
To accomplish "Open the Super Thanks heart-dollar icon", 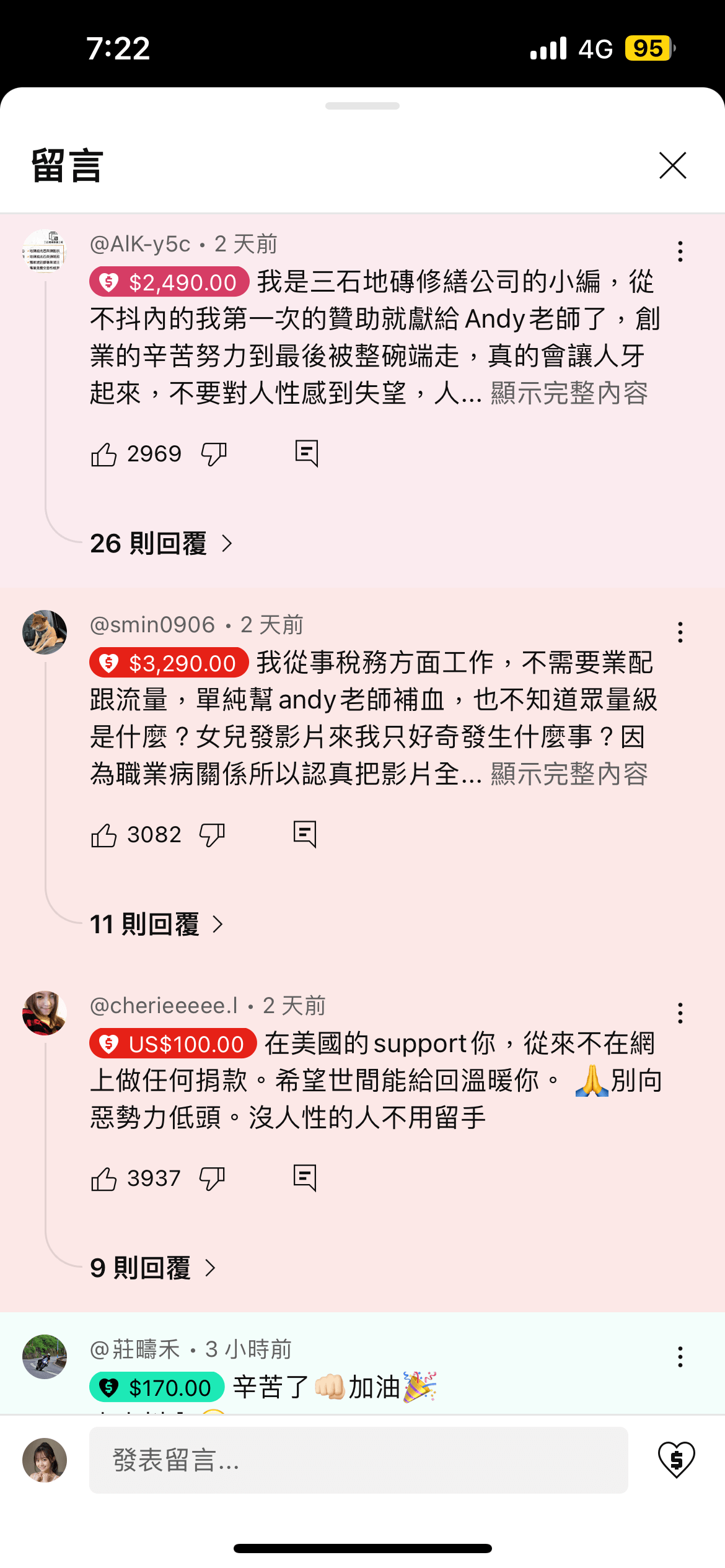I will pyautogui.click(x=676, y=1460).
